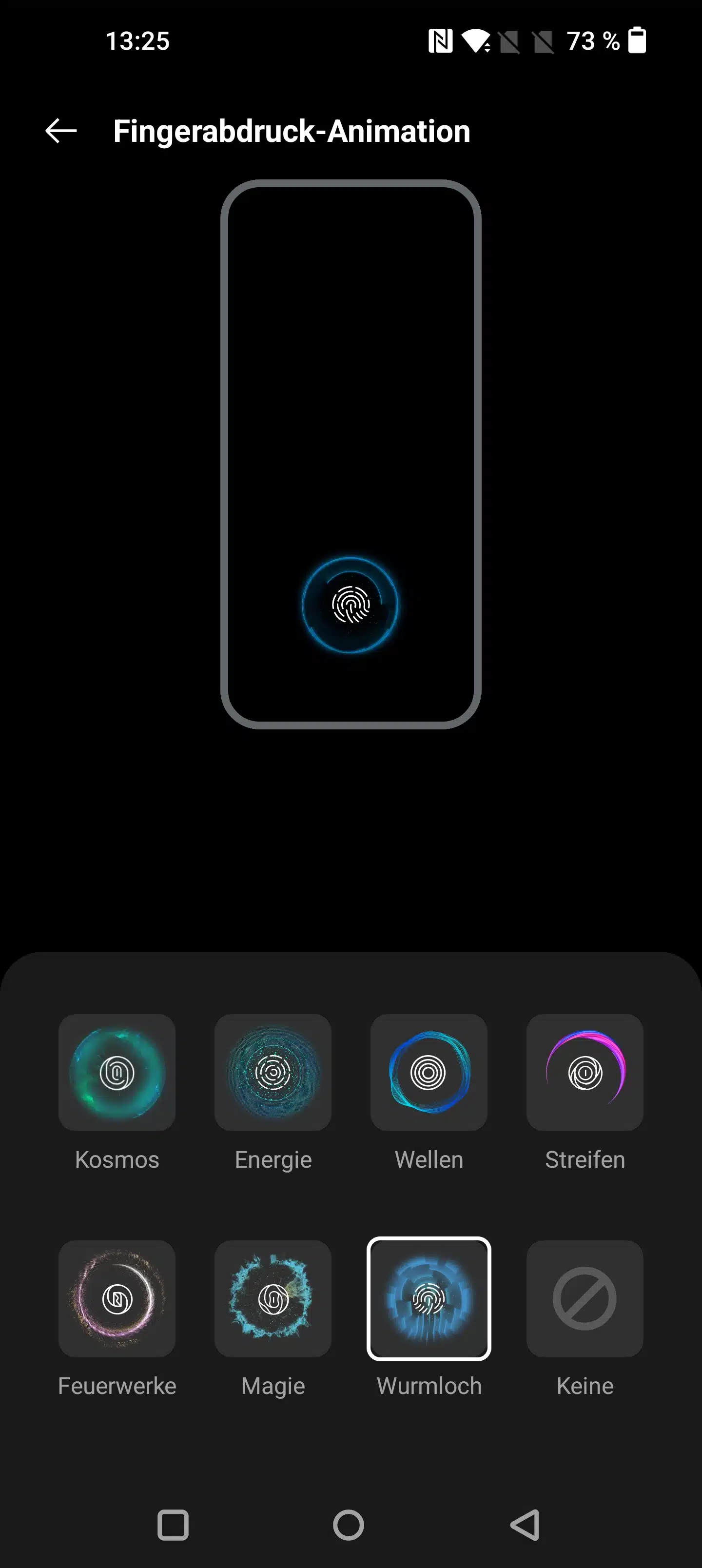Pick the Wellen animation

tap(429, 1073)
